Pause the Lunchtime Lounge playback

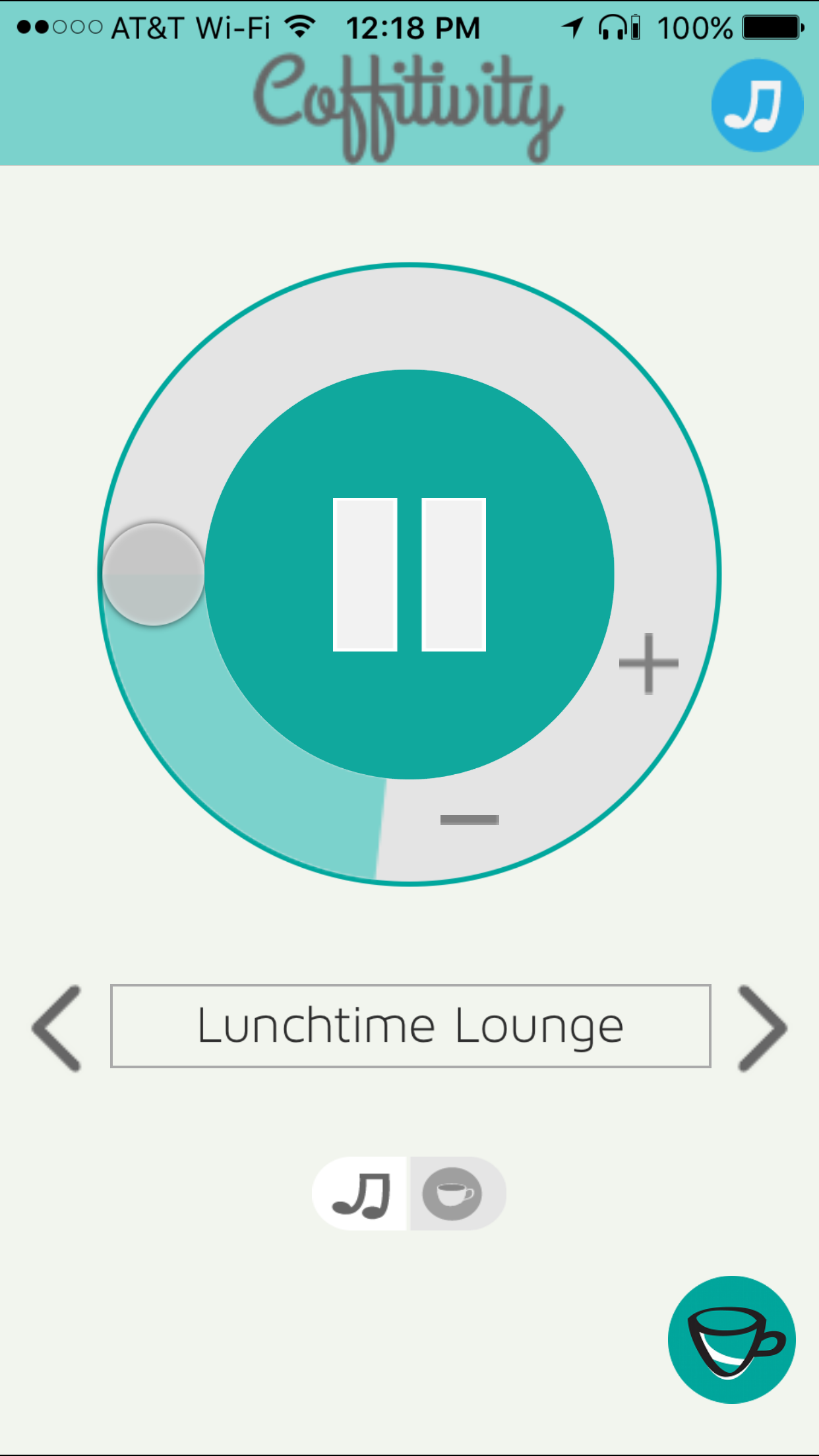click(x=409, y=574)
